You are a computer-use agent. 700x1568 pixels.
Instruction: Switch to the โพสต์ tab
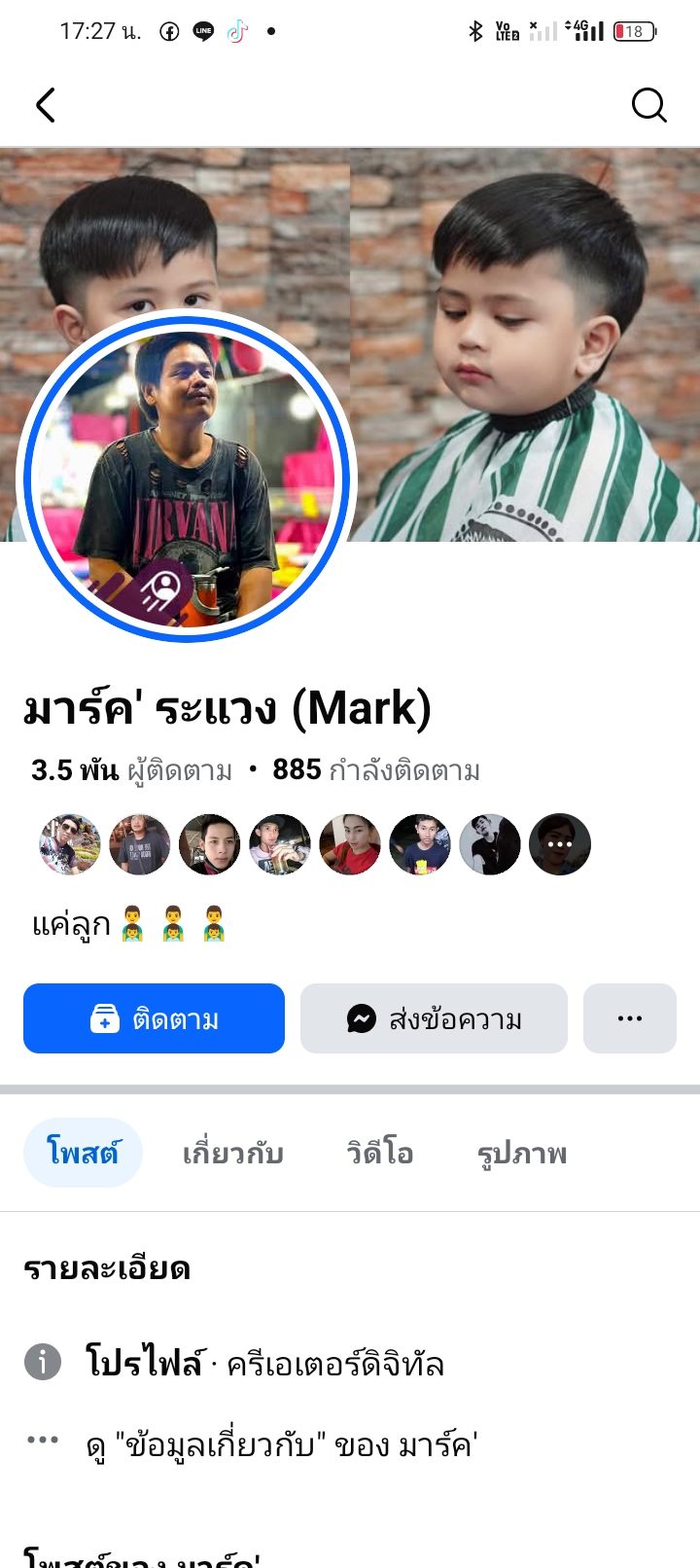pos(83,1153)
